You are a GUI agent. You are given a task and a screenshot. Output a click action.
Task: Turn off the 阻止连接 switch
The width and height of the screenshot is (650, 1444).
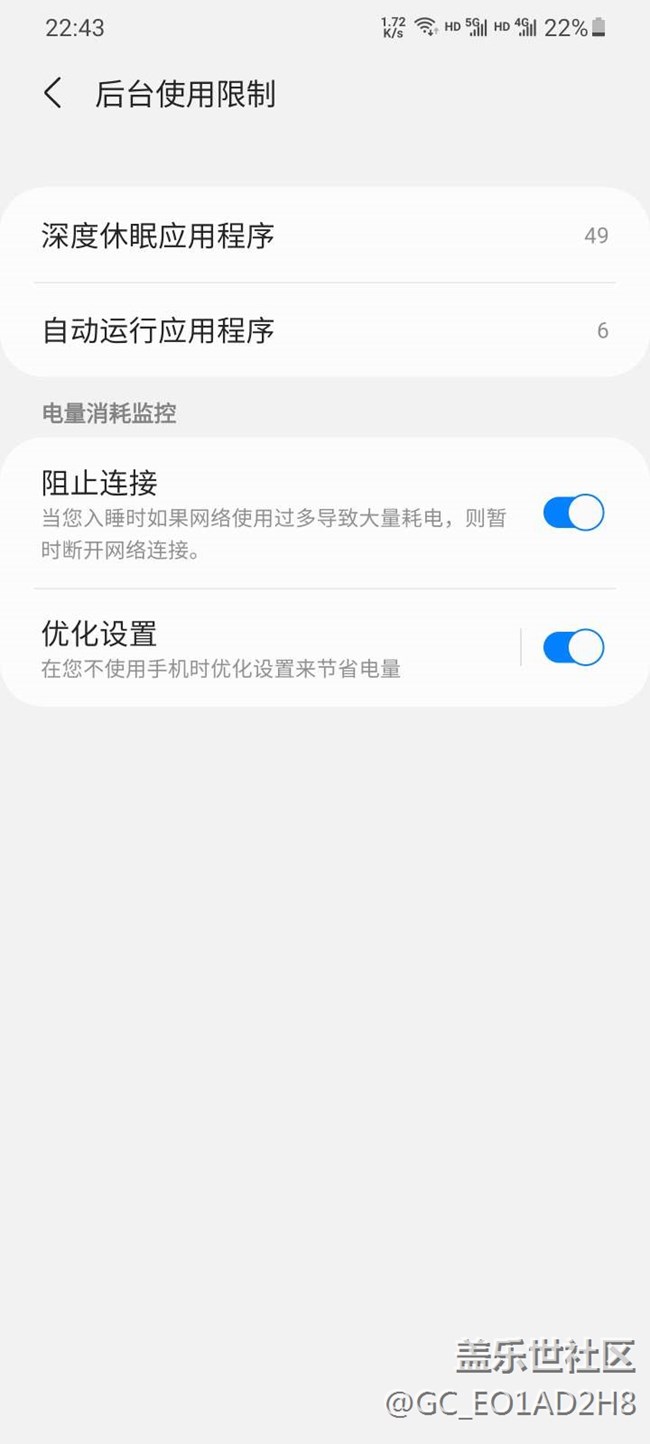[x=573, y=513]
